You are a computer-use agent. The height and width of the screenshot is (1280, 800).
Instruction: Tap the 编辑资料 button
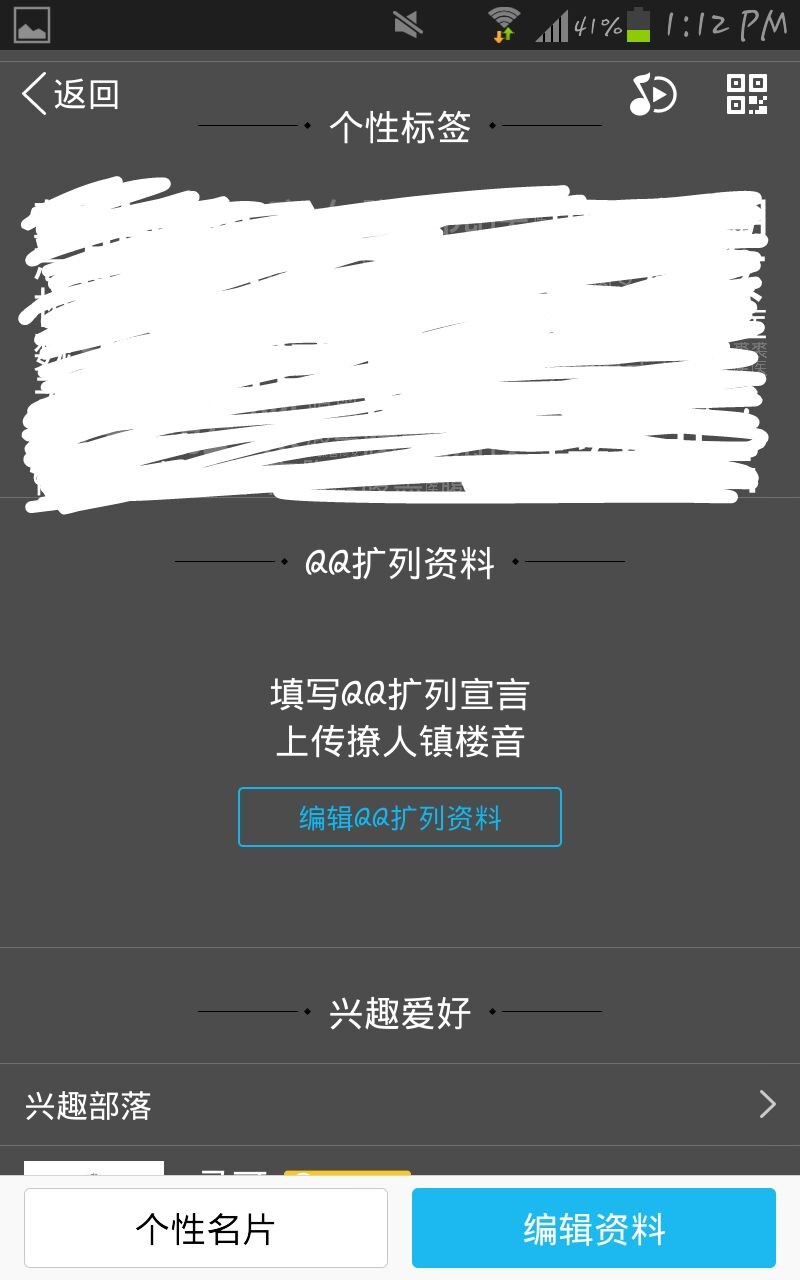594,1228
